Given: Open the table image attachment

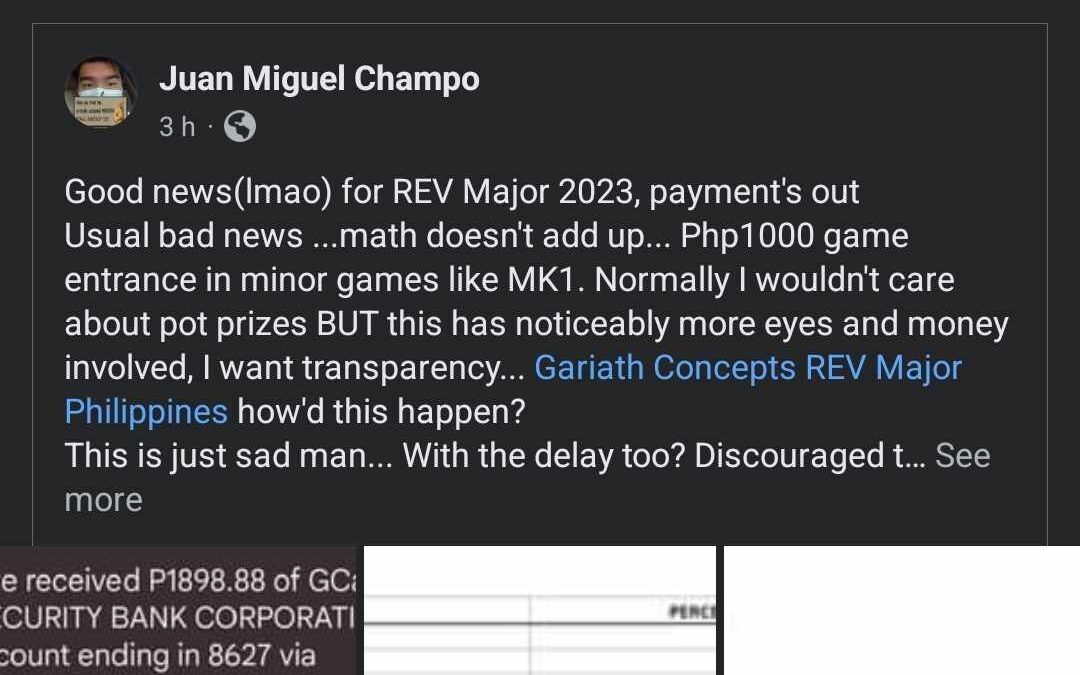Looking at the screenshot, I should pyautogui.click(x=539, y=610).
